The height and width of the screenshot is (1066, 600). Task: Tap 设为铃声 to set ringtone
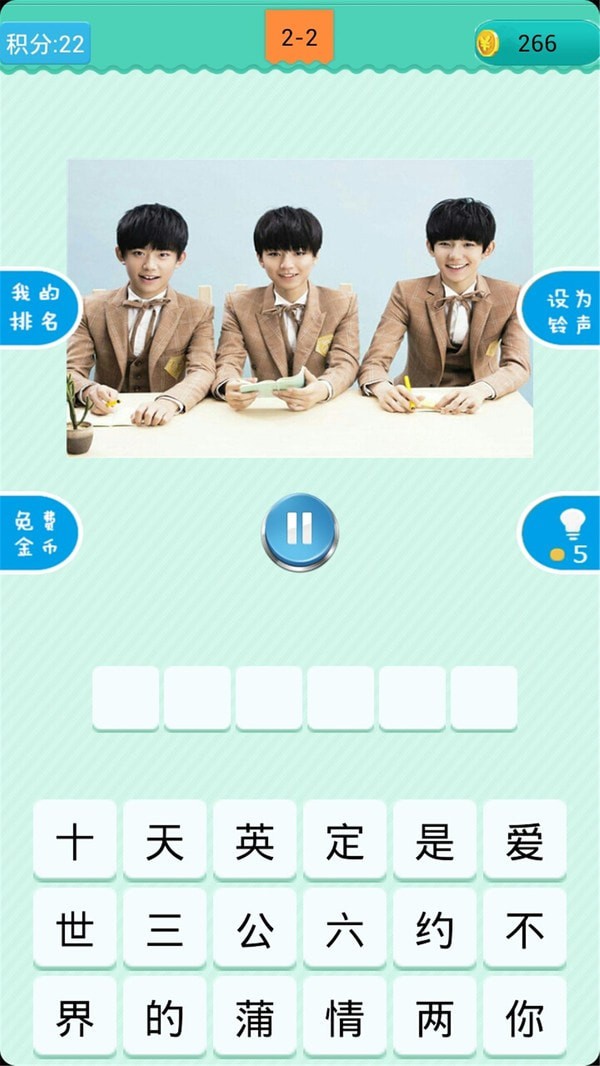pyautogui.click(x=563, y=309)
